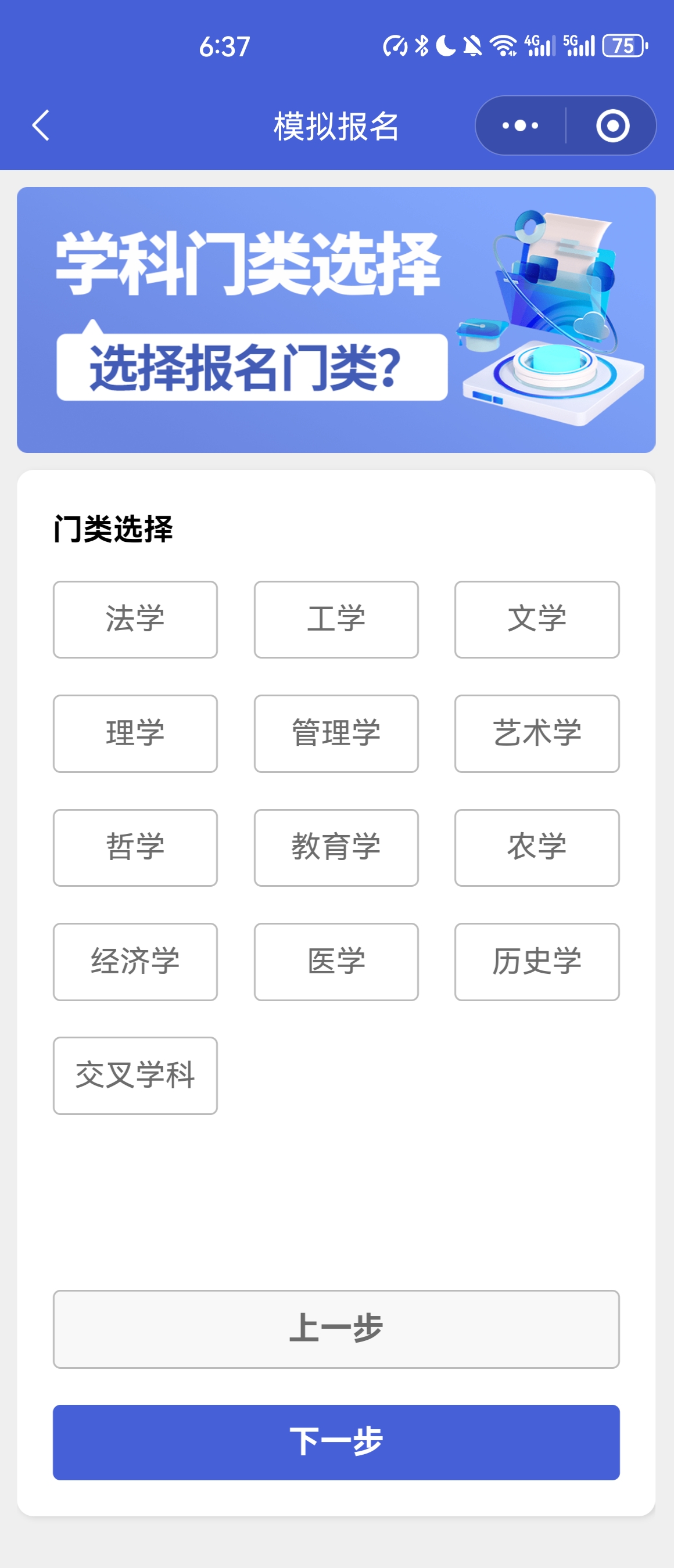Screen dimensions: 674x1568
Task: Select the 法学 category
Action: 135,619
